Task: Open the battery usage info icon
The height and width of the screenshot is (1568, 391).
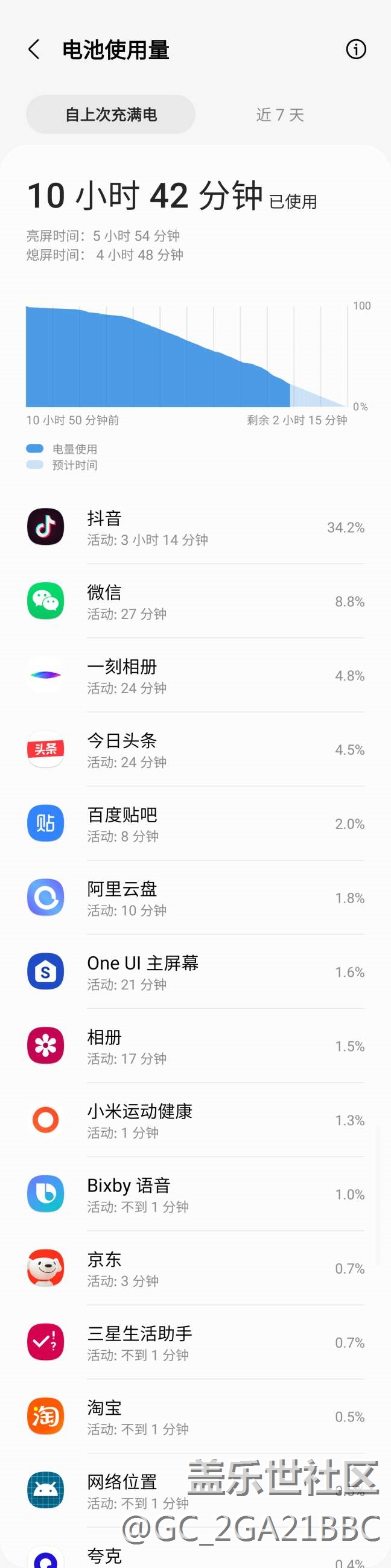Action: tap(355, 49)
